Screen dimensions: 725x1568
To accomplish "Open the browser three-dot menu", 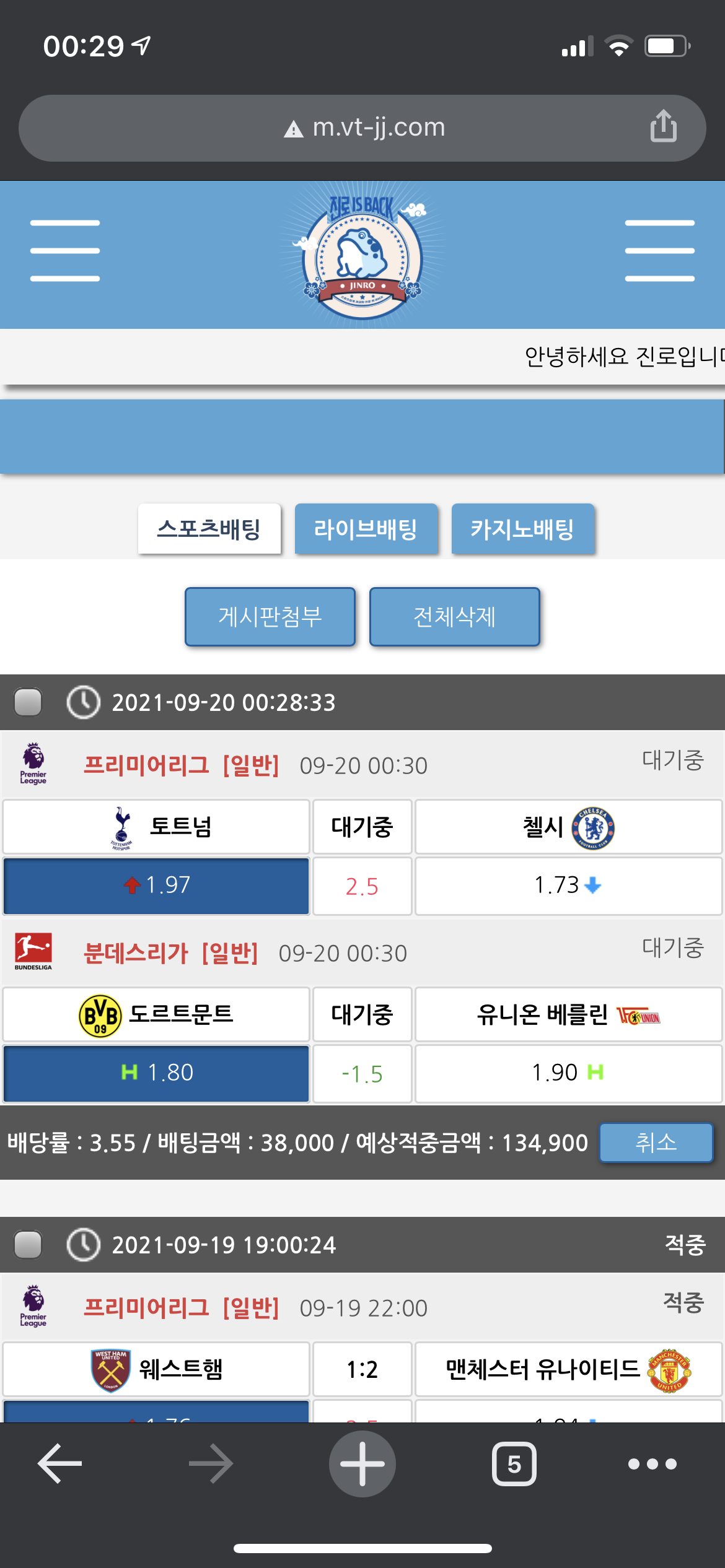I will [x=652, y=1463].
